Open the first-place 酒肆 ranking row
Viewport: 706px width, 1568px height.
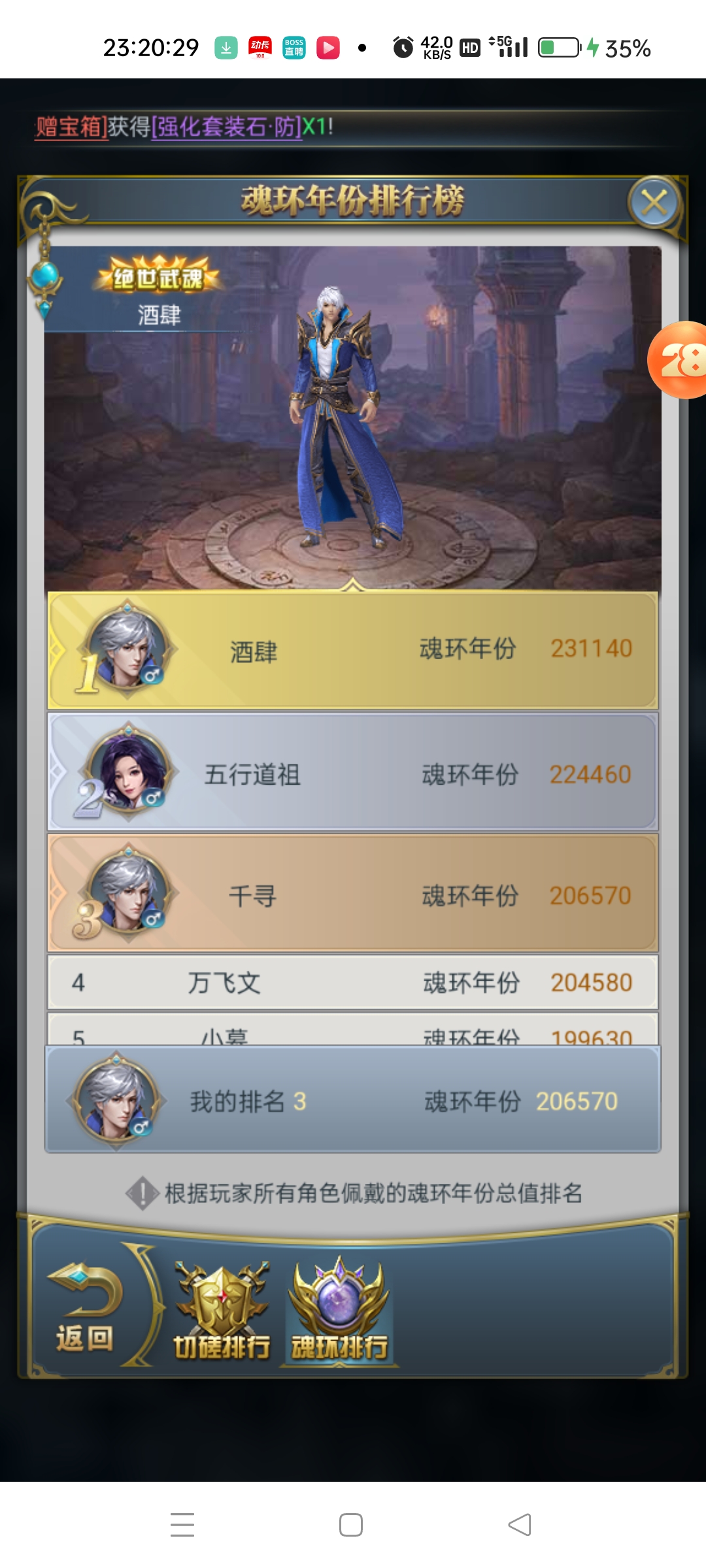(x=353, y=650)
